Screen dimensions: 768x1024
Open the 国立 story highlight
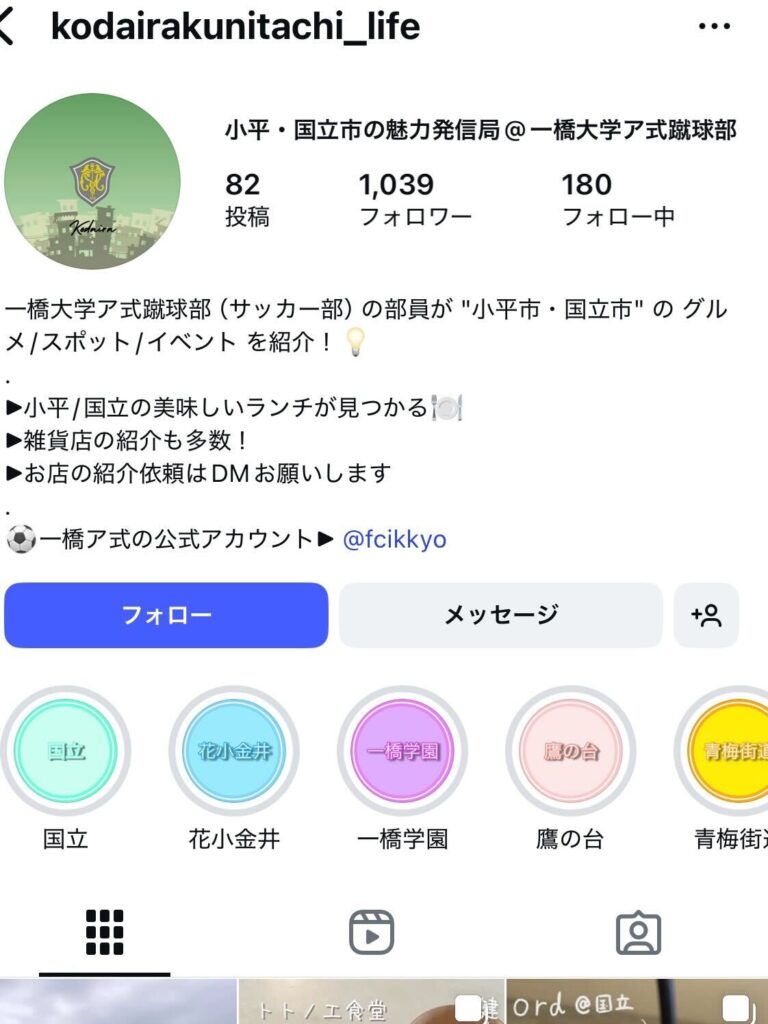click(x=66, y=751)
